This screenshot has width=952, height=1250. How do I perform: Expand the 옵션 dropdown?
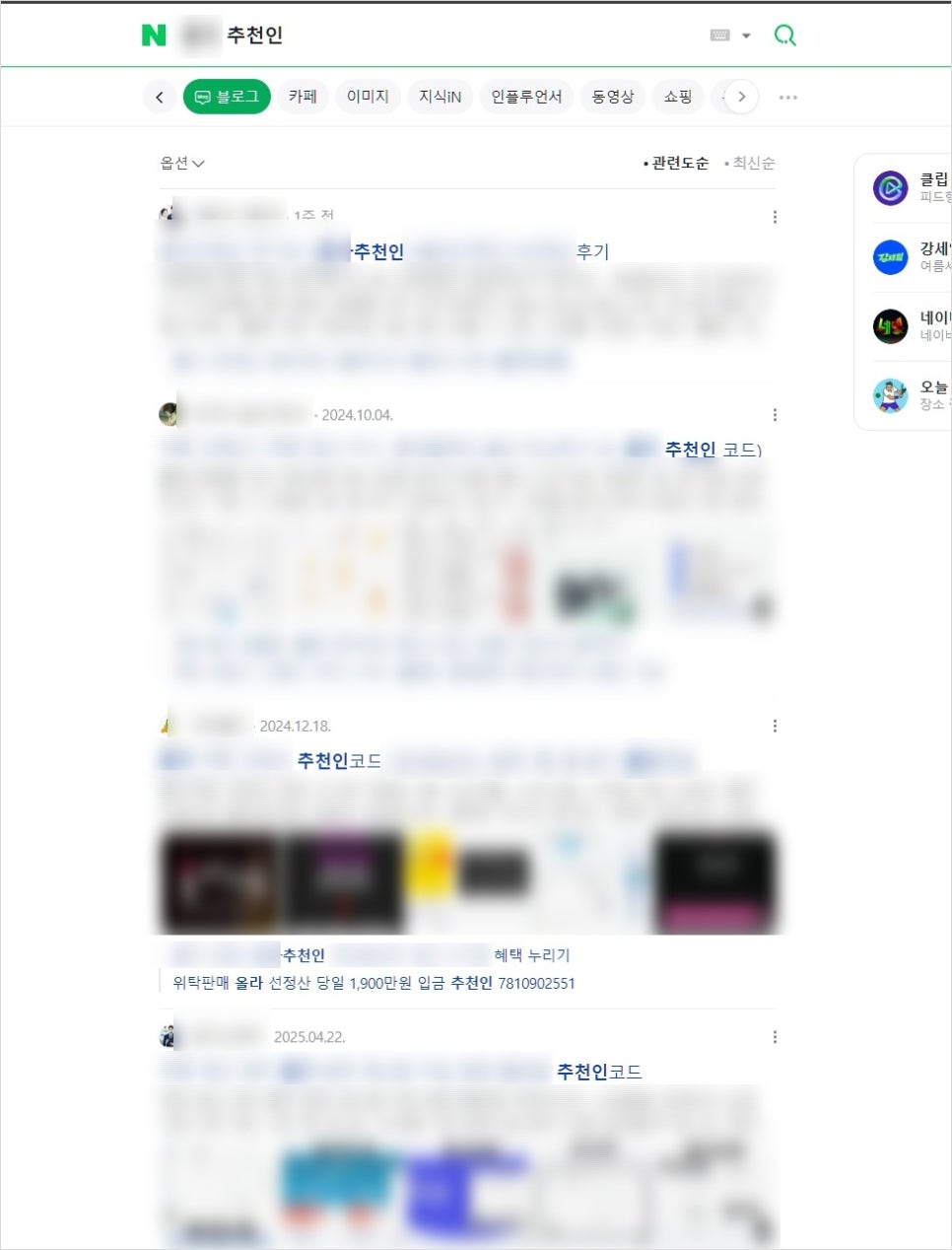point(182,164)
